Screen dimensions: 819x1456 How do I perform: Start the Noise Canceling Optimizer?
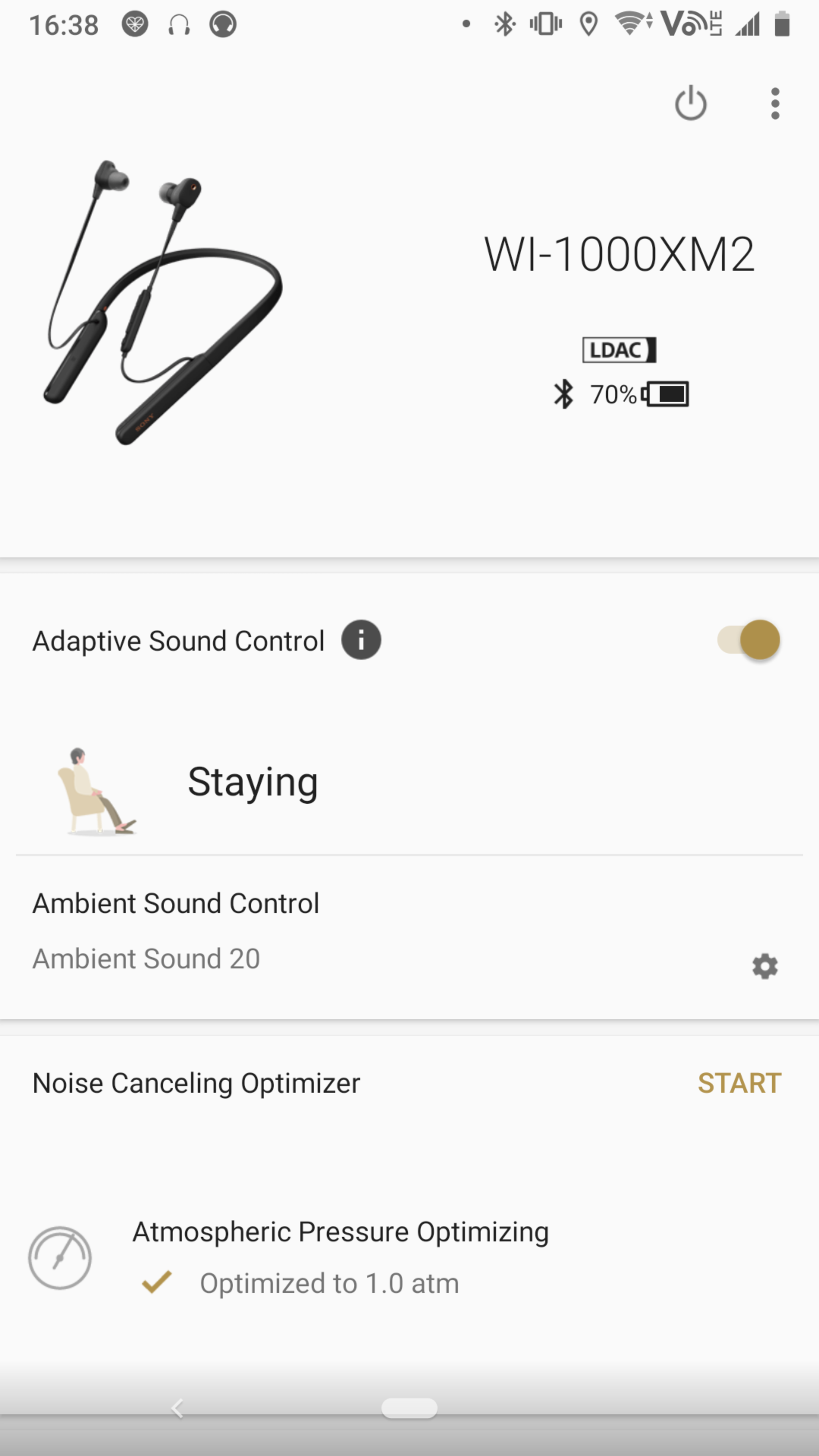click(739, 1083)
